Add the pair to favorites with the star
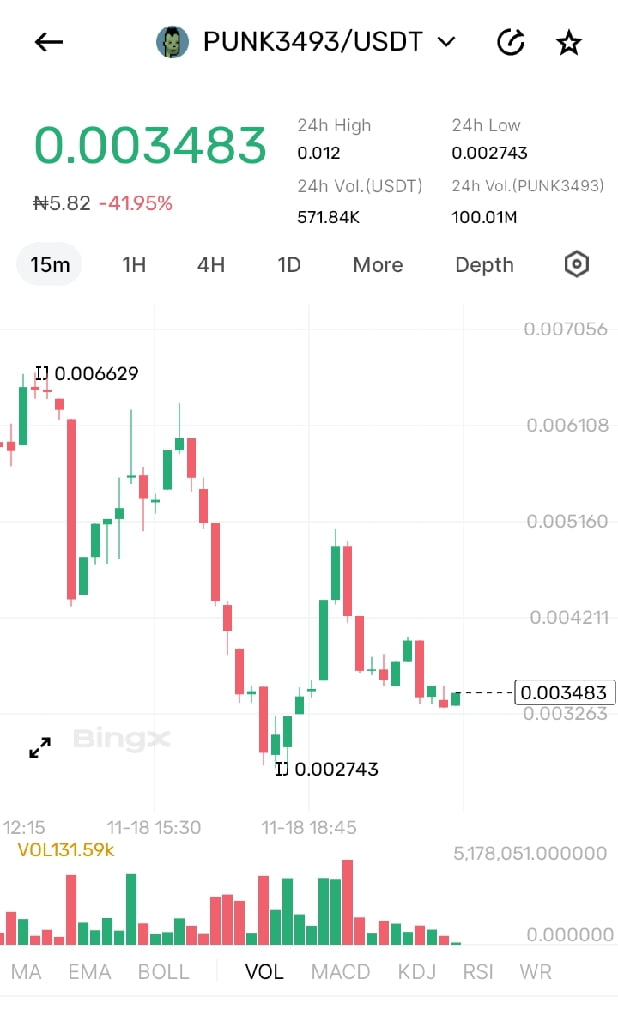618x1009 pixels. (x=569, y=42)
